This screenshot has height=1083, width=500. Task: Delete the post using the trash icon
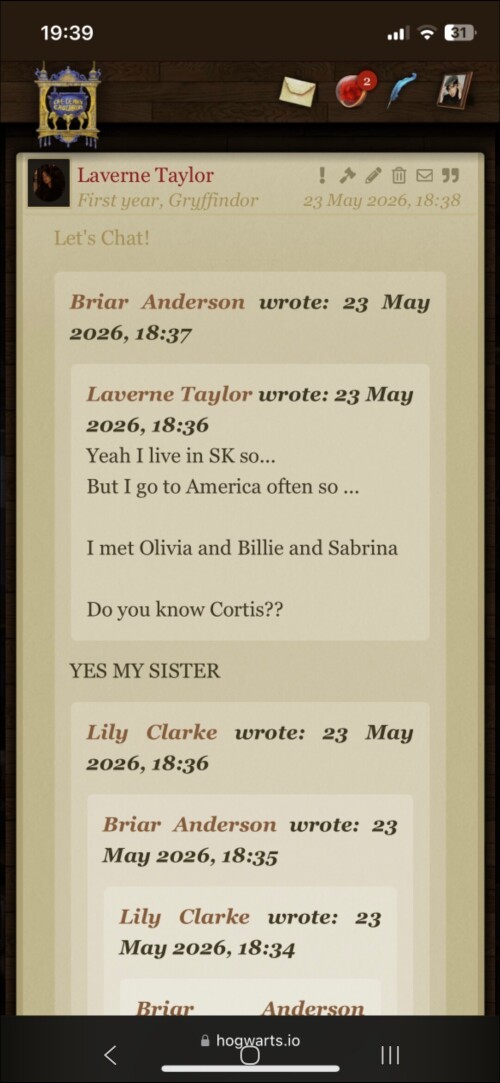[x=398, y=176]
